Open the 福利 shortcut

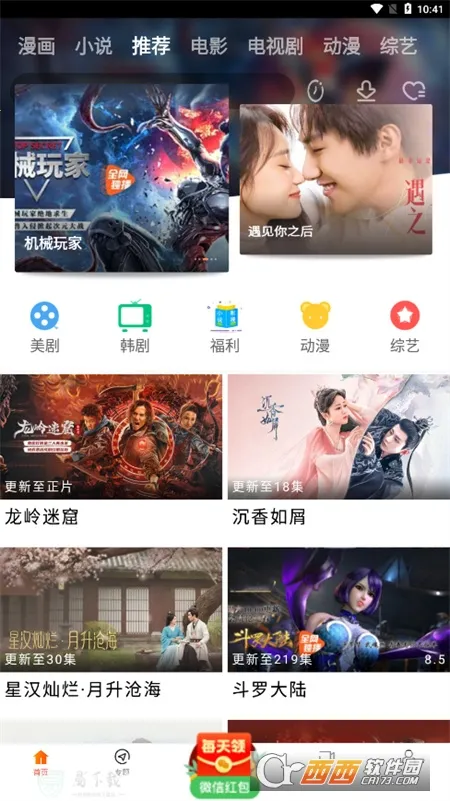[x=225, y=327]
